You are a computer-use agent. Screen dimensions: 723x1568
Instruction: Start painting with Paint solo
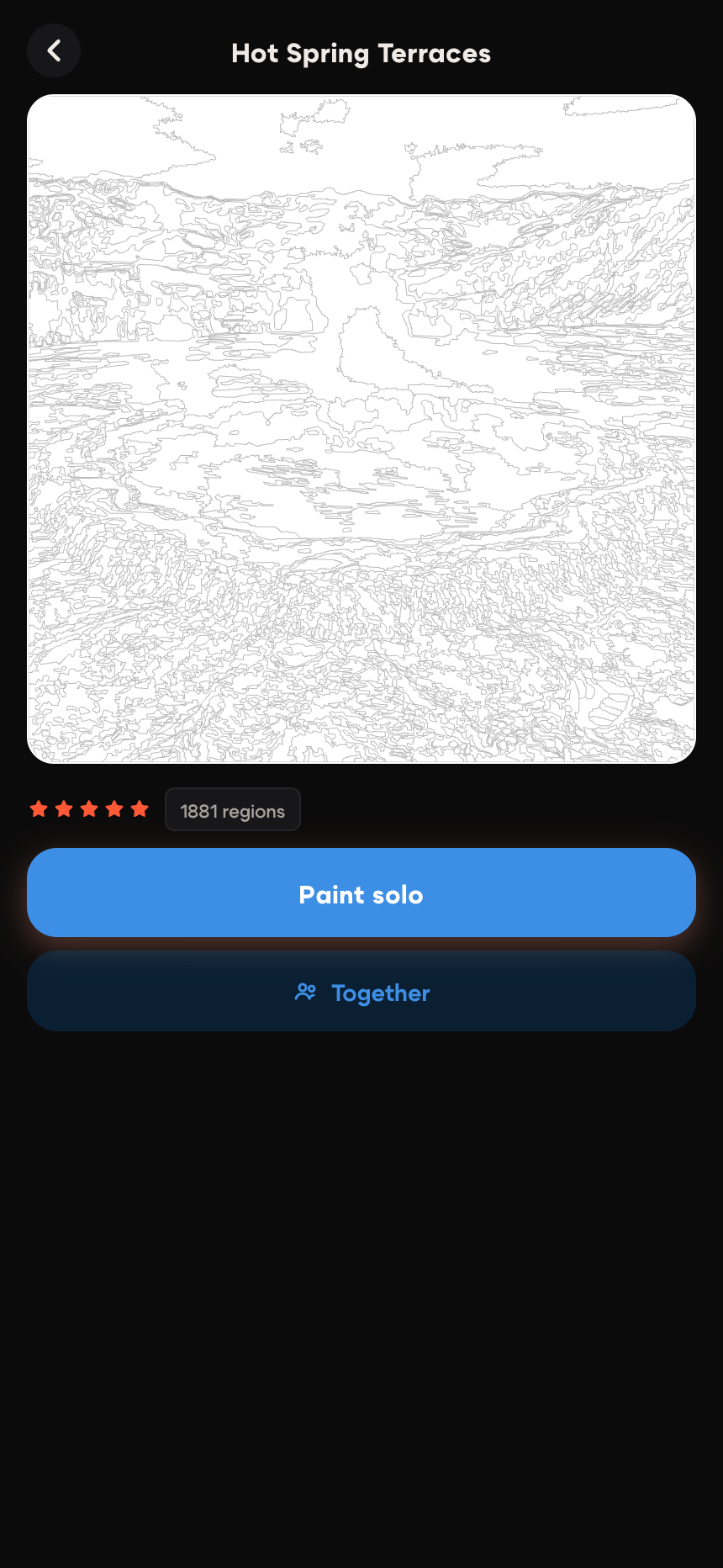tap(361, 893)
